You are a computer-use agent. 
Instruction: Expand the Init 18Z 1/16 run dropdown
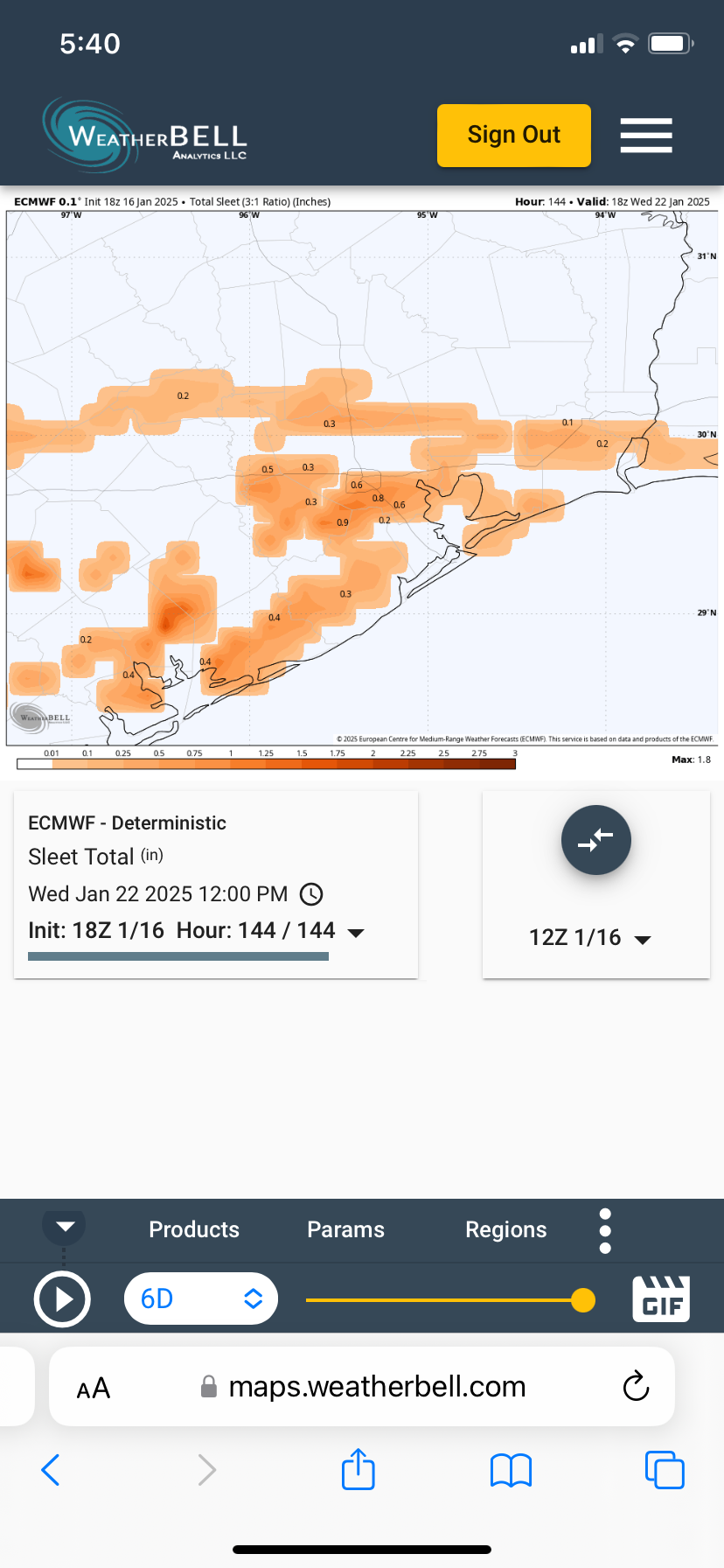coord(356,932)
